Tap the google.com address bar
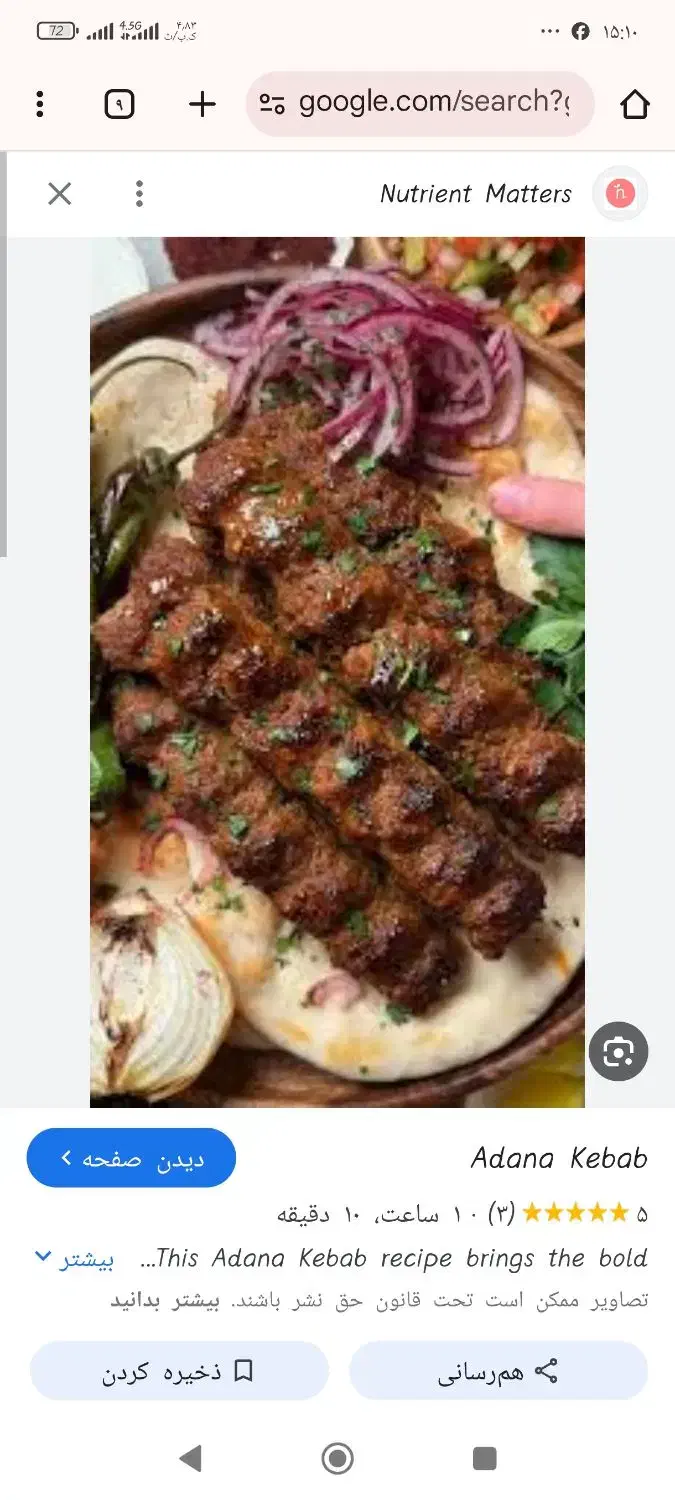 [x=420, y=103]
